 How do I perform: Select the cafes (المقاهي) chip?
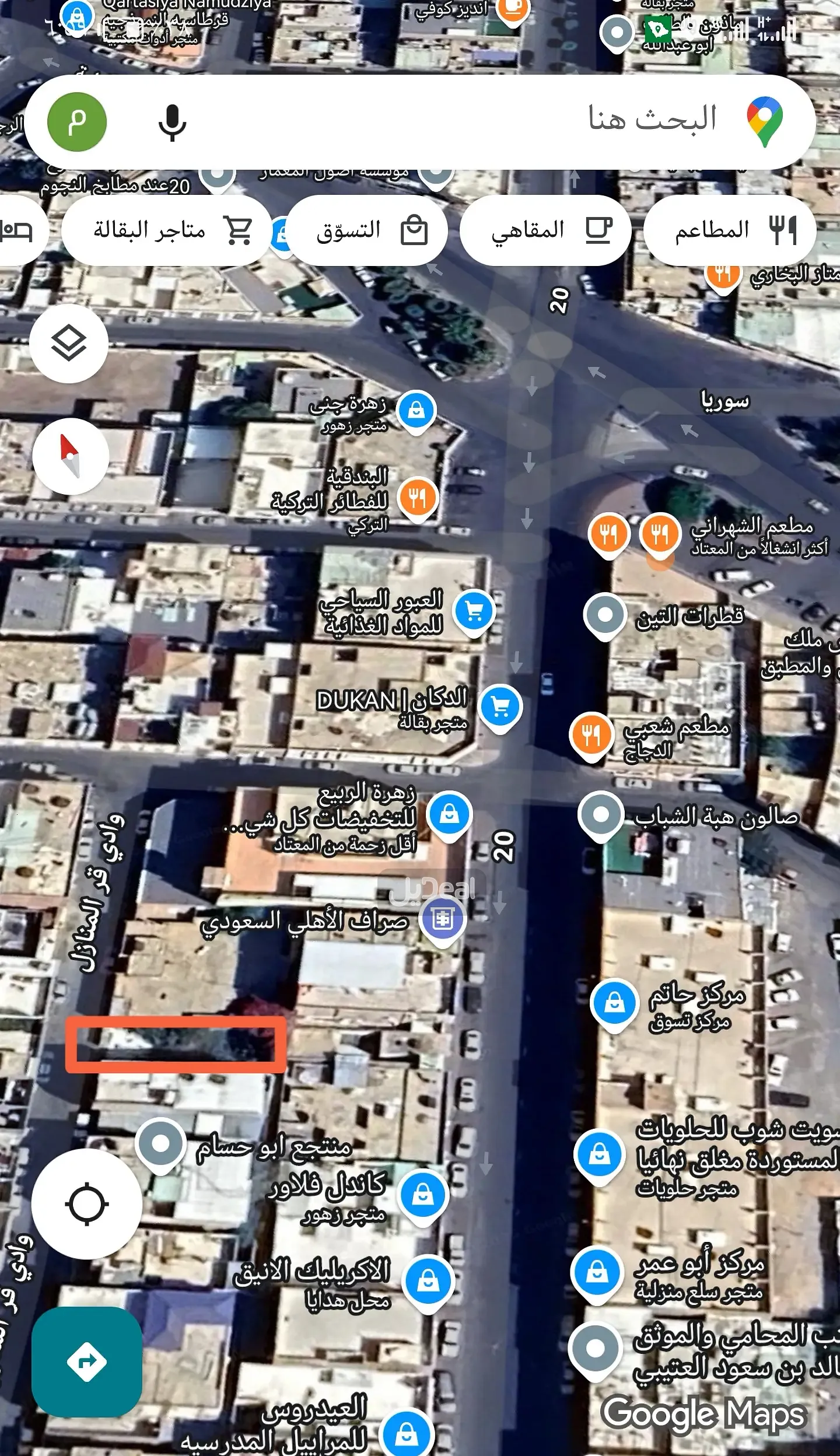[x=545, y=230]
